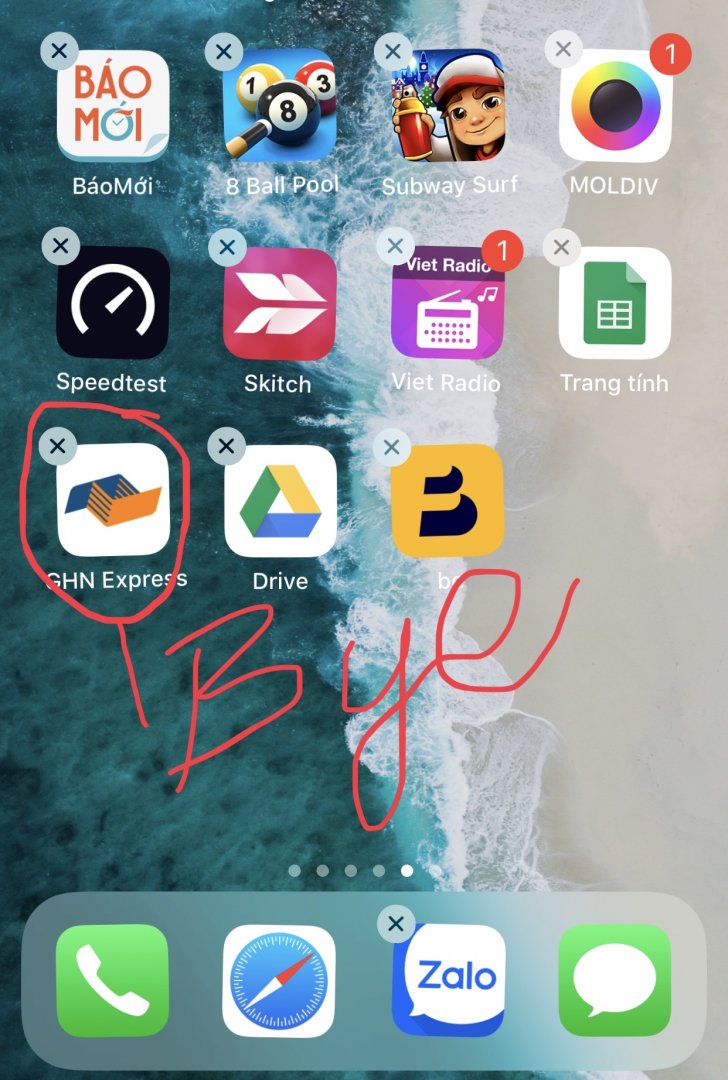Screen dimensions: 728x1080
Task: Delete Speedtest using its X badge
Action: click(60, 245)
